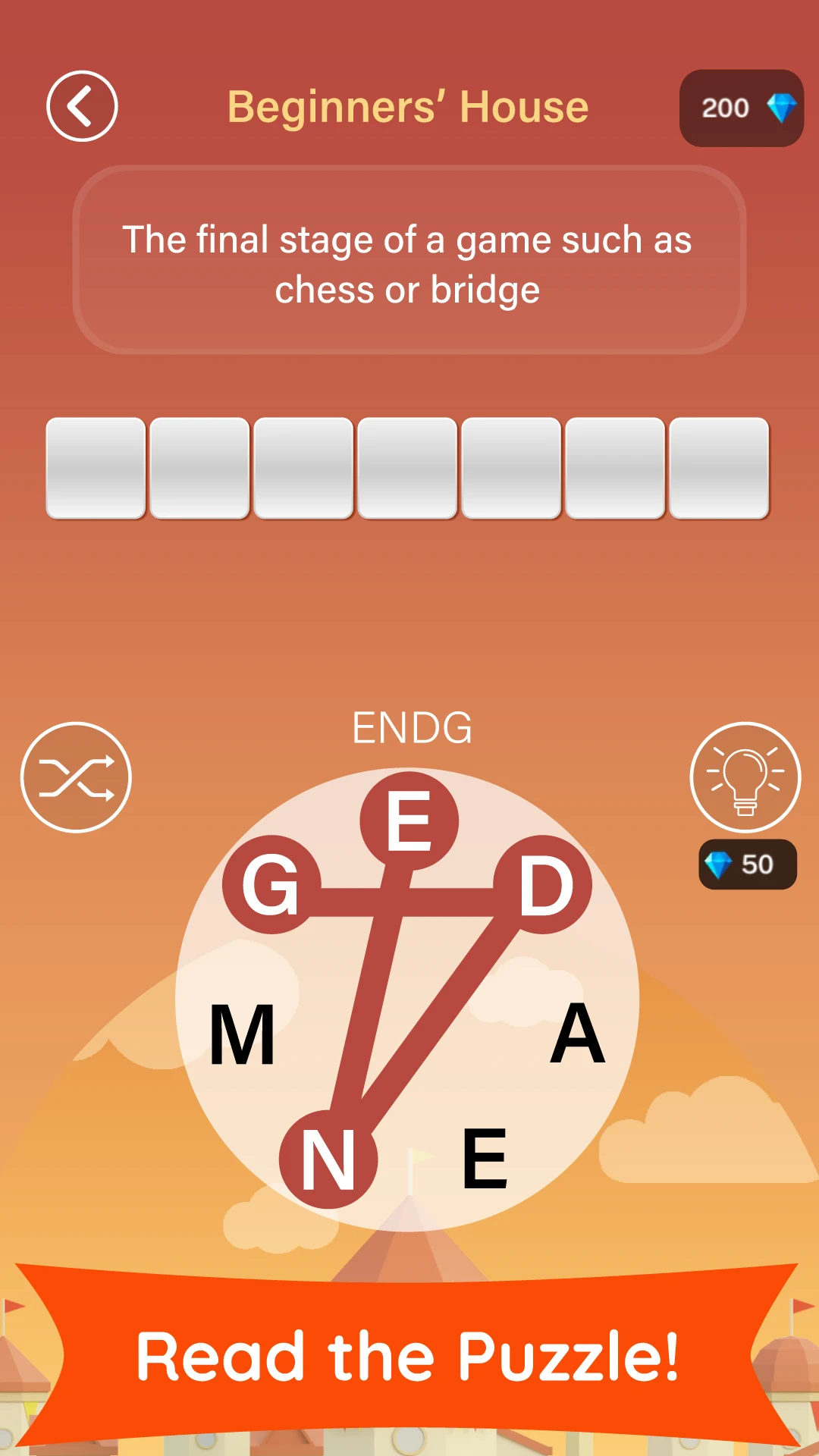Tap the highlighted letter N
Image resolution: width=819 pixels, height=1456 pixels.
pyautogui.click(x=328, y=1159)
